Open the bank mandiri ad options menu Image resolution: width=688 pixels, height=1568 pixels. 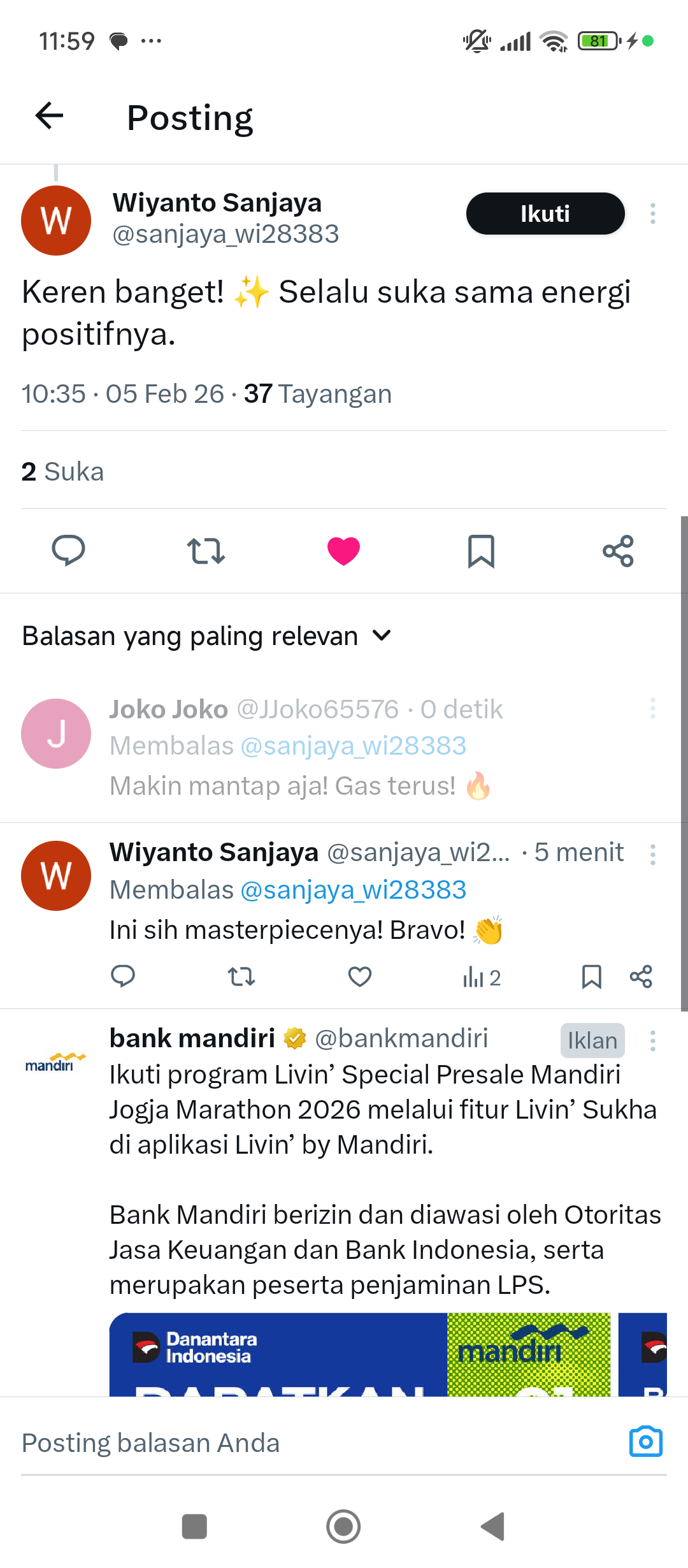click(x=652, y=1041)
